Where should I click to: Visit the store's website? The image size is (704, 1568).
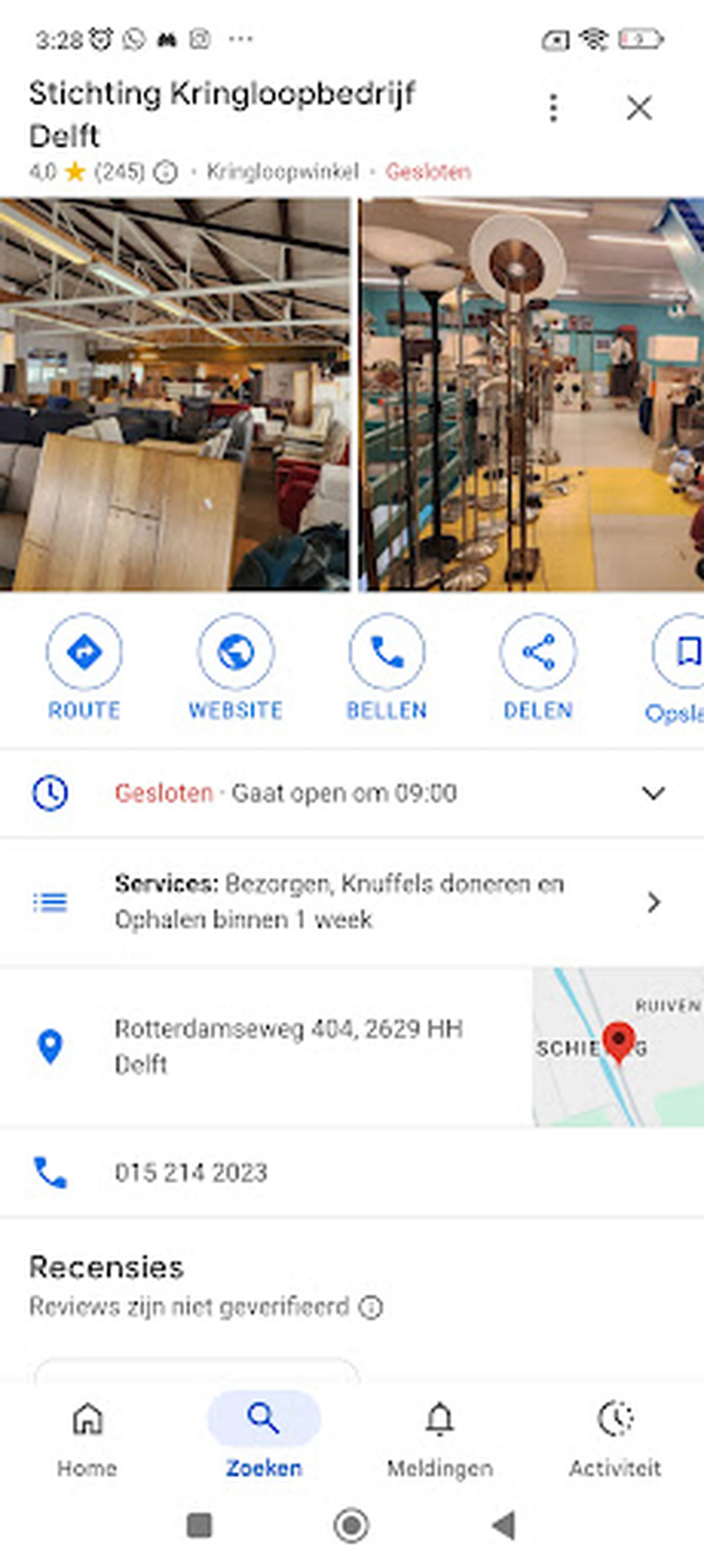(x=235, y=667)
